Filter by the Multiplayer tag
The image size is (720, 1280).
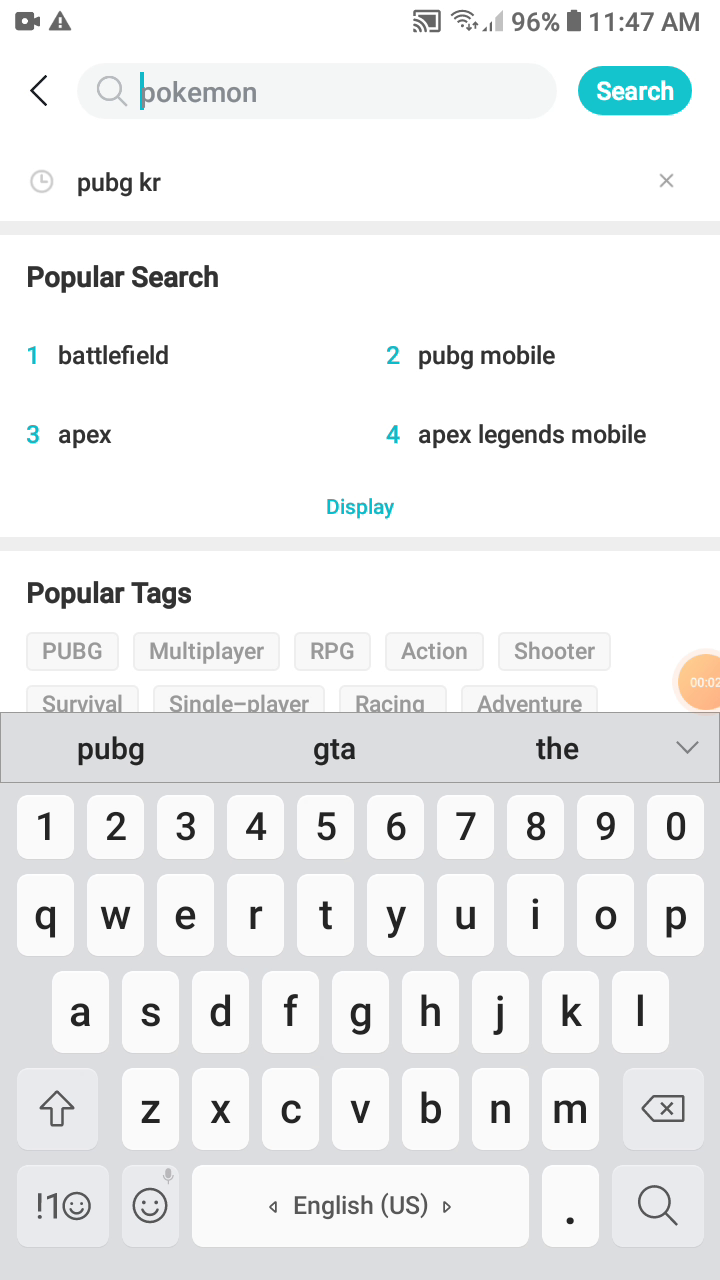[206, 651]
